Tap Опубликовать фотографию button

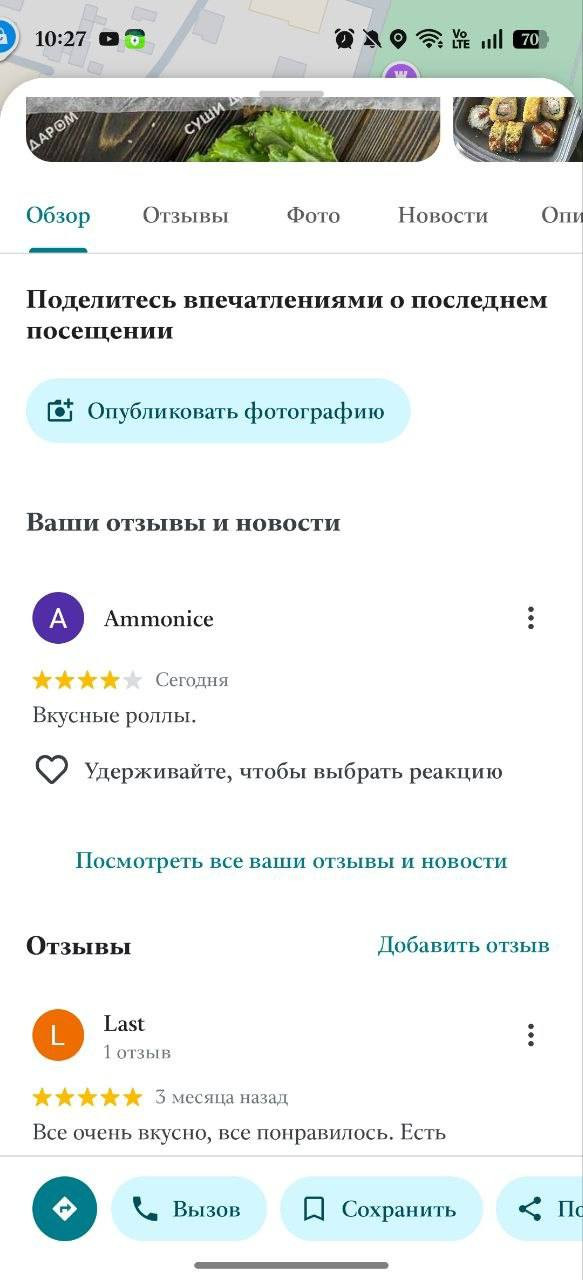(x=218, y=411)
